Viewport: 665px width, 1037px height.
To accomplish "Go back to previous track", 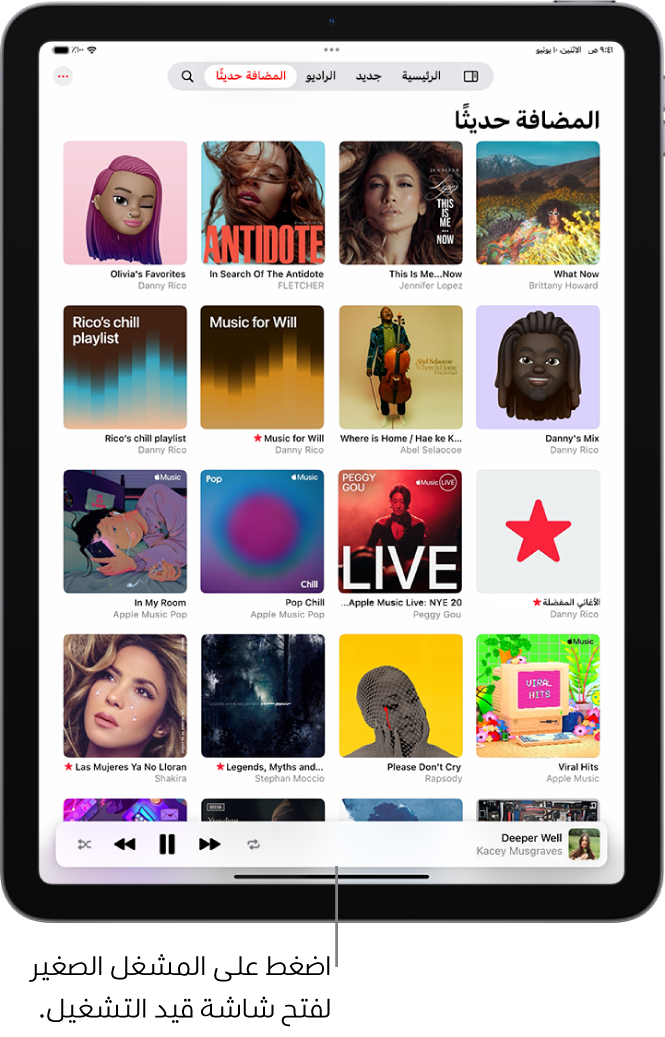I will click(x=124, y=844).
